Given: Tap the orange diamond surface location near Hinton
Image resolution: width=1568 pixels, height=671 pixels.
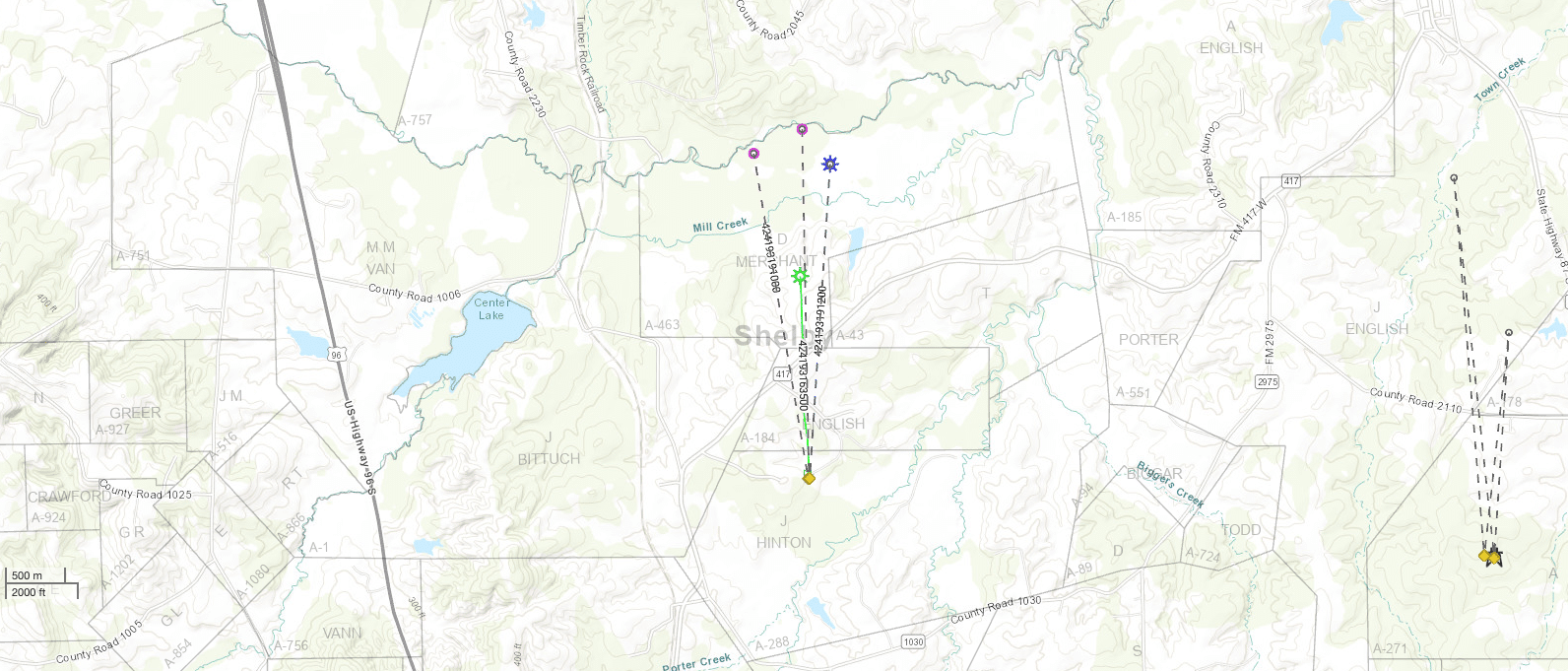Looking at the screenshot, I should pos(809,478).
